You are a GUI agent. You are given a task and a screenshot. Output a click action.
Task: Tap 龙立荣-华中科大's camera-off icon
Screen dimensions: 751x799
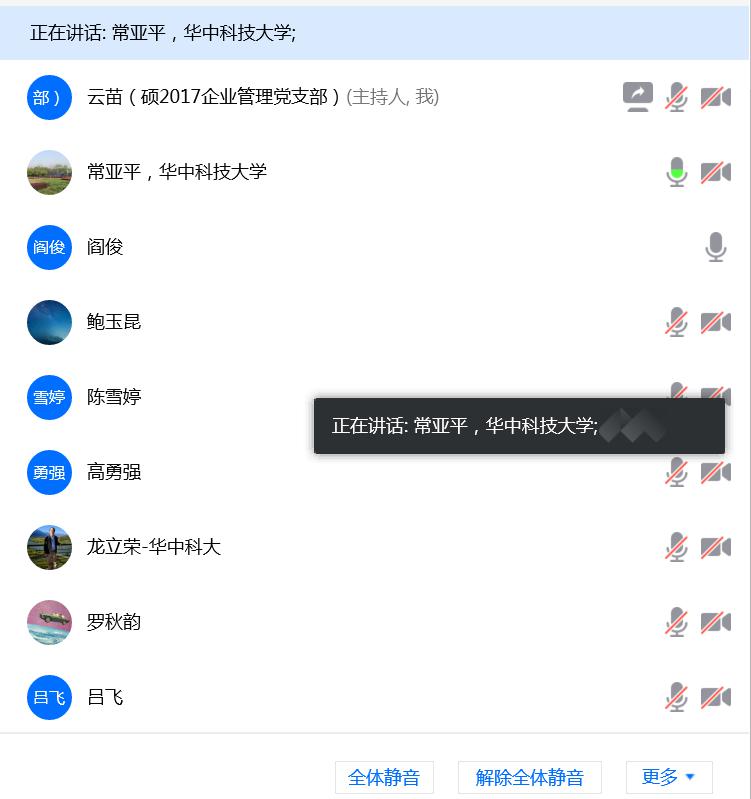tap(715, 547)
